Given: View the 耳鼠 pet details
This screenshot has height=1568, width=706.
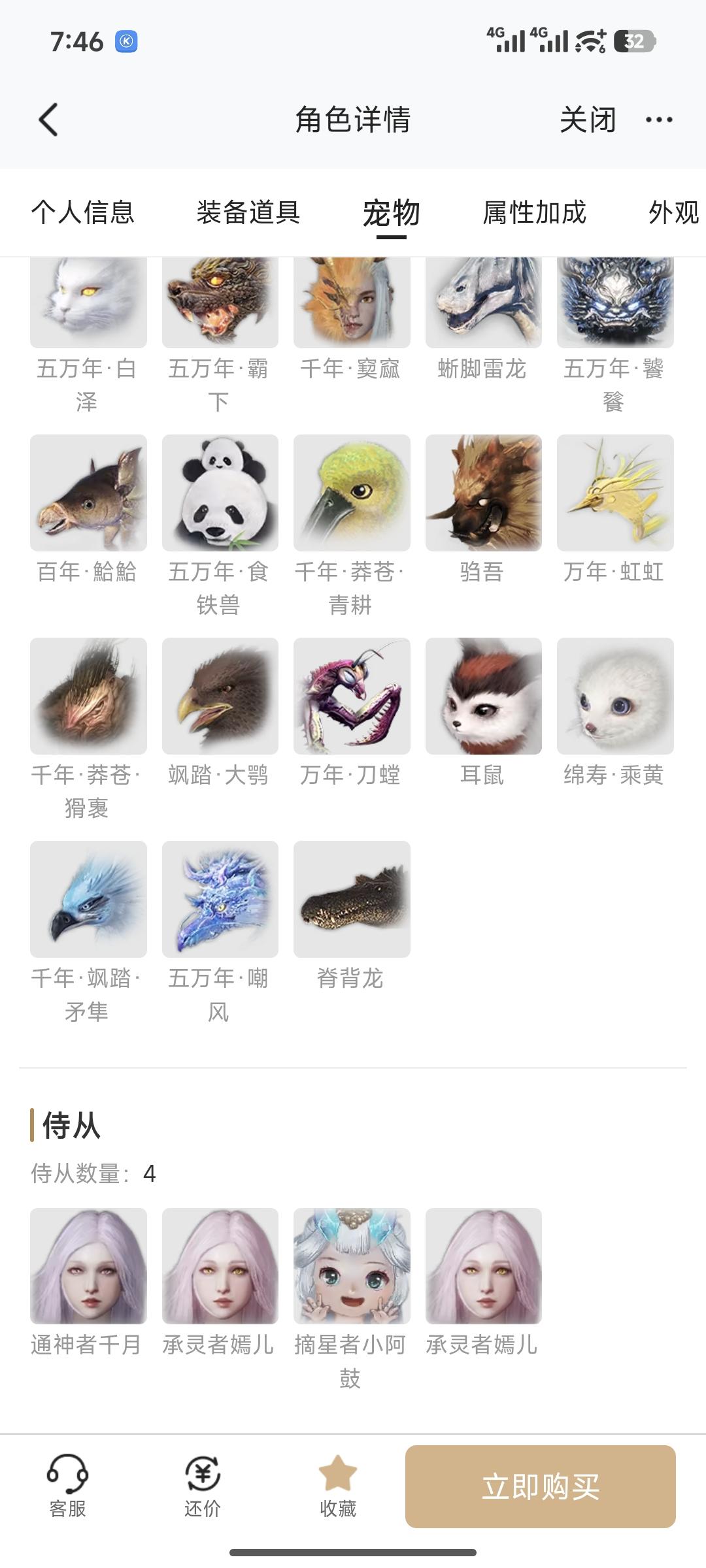Looking at the screenshot, I should click(x=484, y=696).
